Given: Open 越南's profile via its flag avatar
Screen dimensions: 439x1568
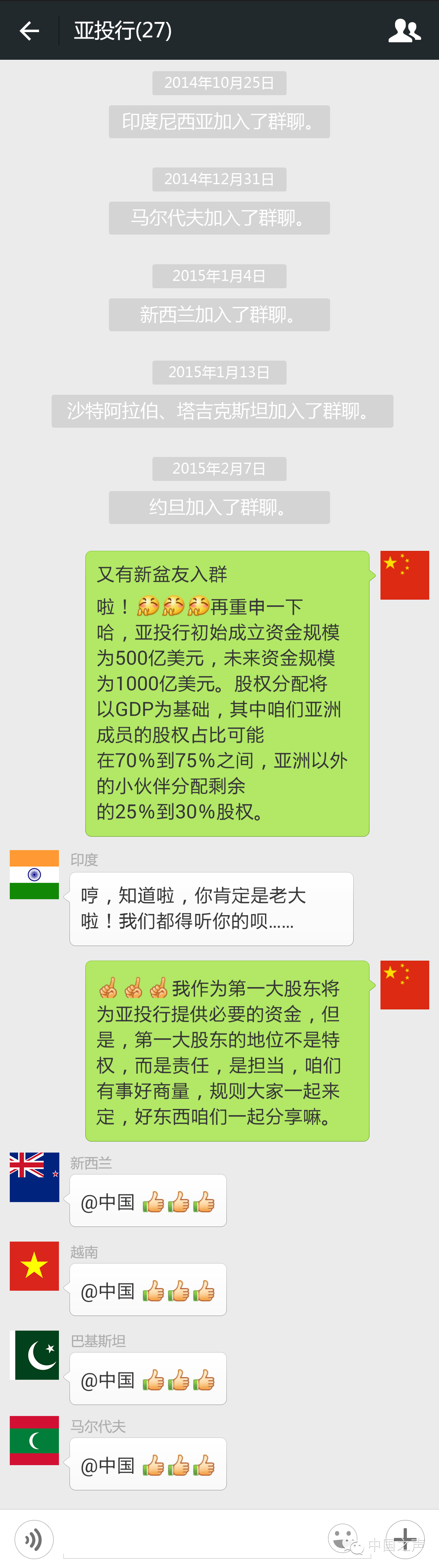Looking at the screenshot, I should tap(34, 1266).
